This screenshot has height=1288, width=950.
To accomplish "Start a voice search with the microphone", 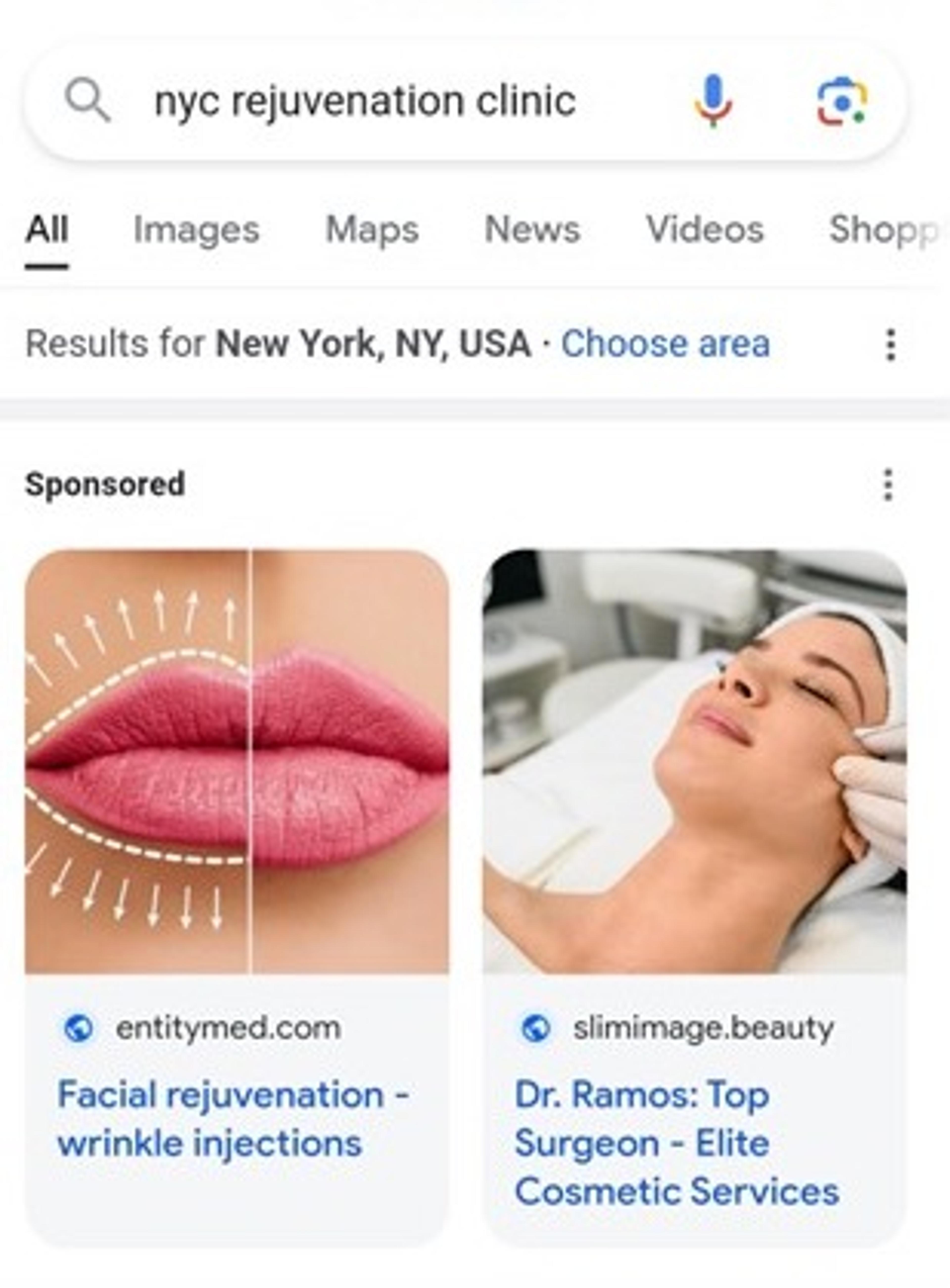I will [712, 101].
